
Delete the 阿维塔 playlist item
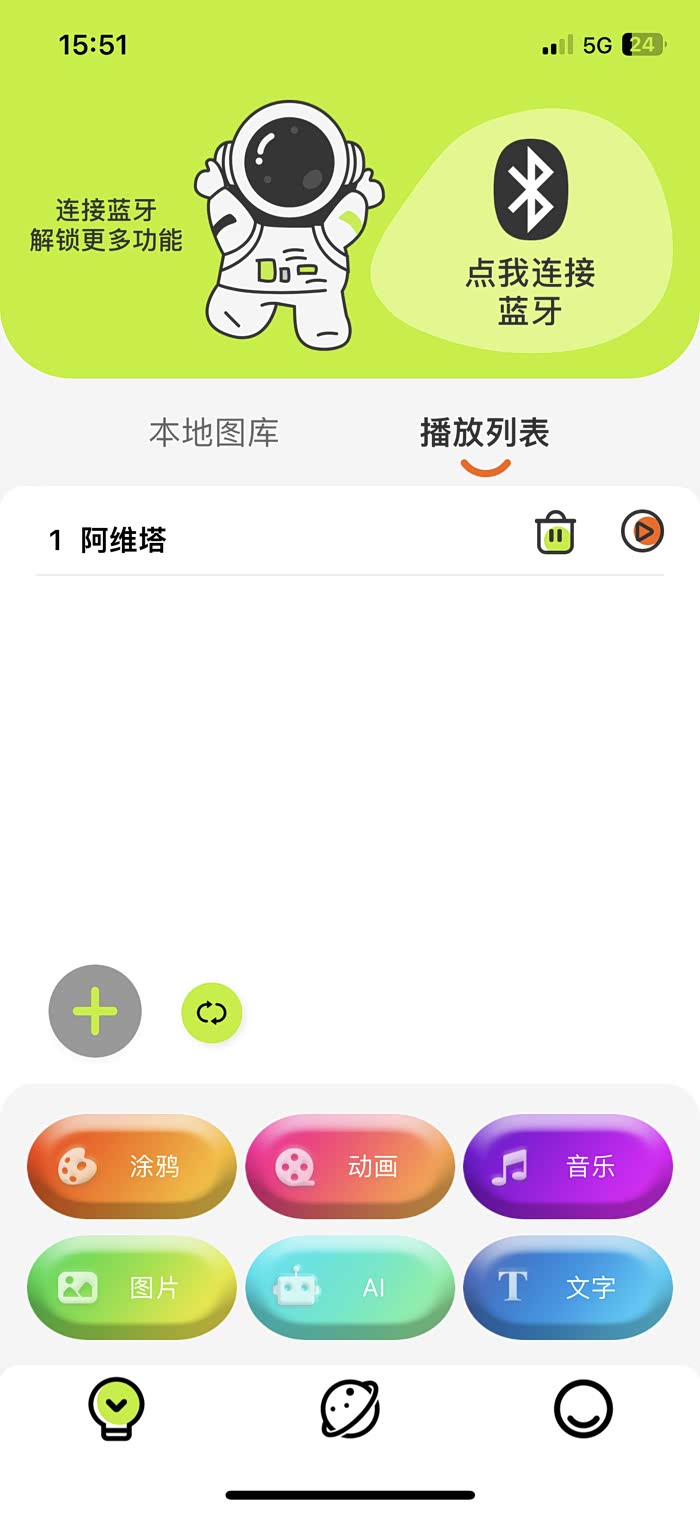coord(555,533)
